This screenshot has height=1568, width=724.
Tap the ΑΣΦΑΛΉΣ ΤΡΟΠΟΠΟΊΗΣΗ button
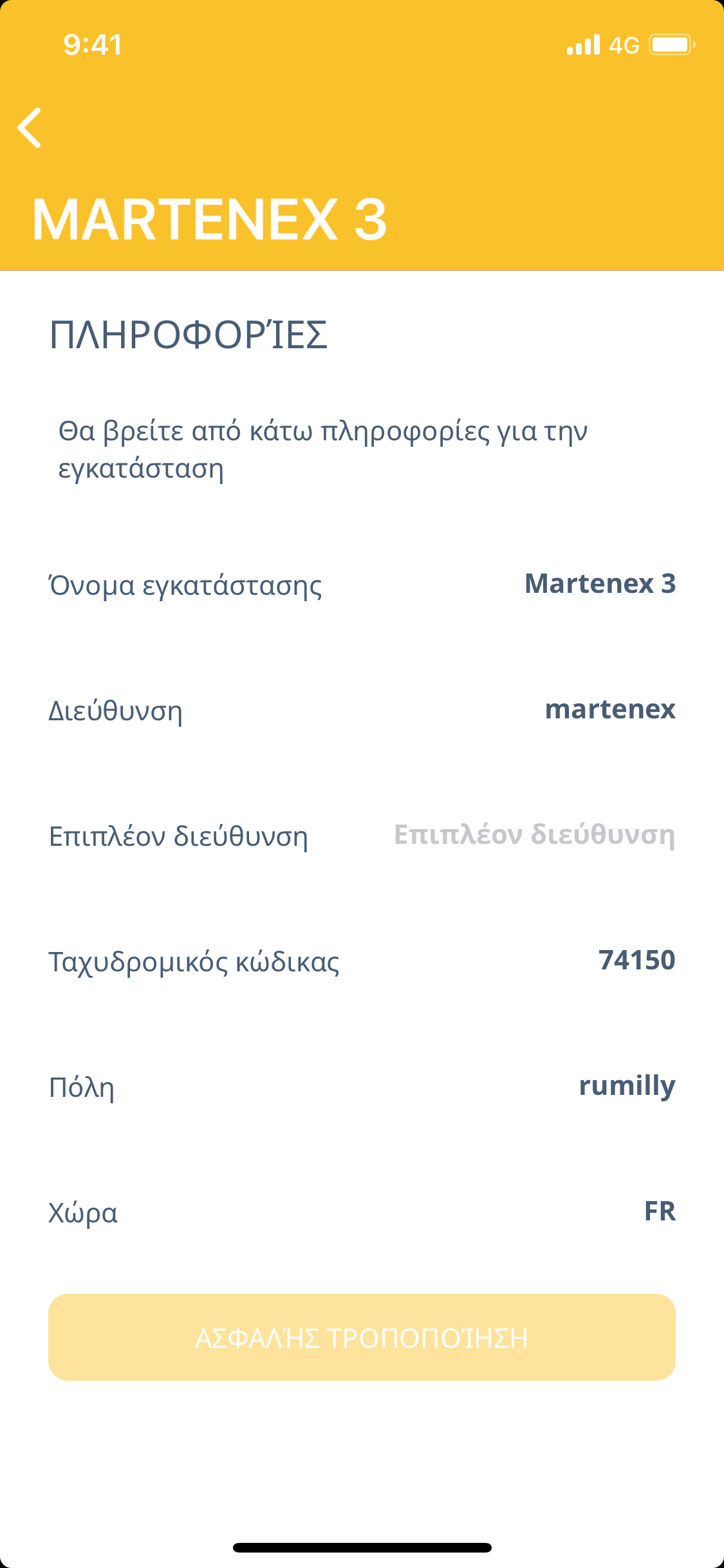362,1338
